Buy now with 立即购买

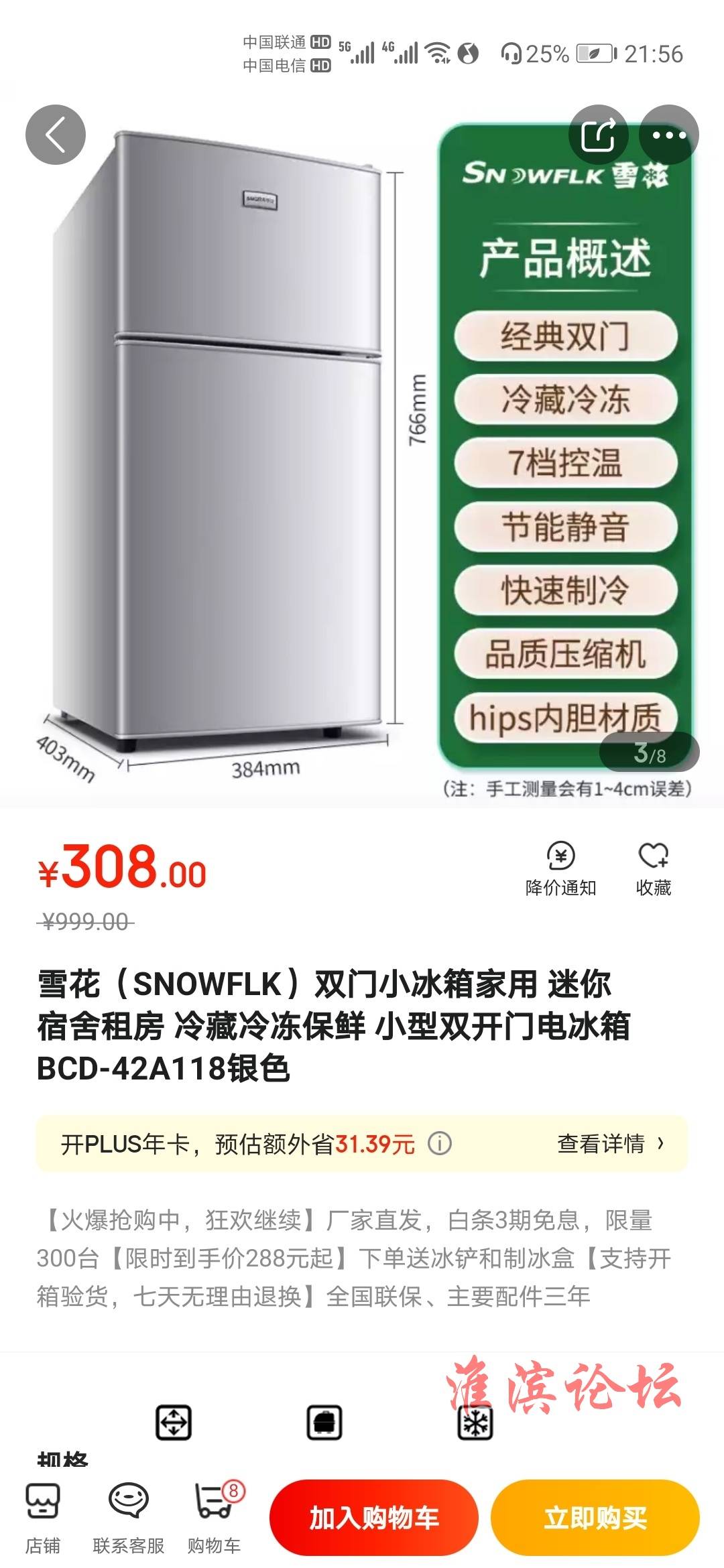pos(595,1518)
